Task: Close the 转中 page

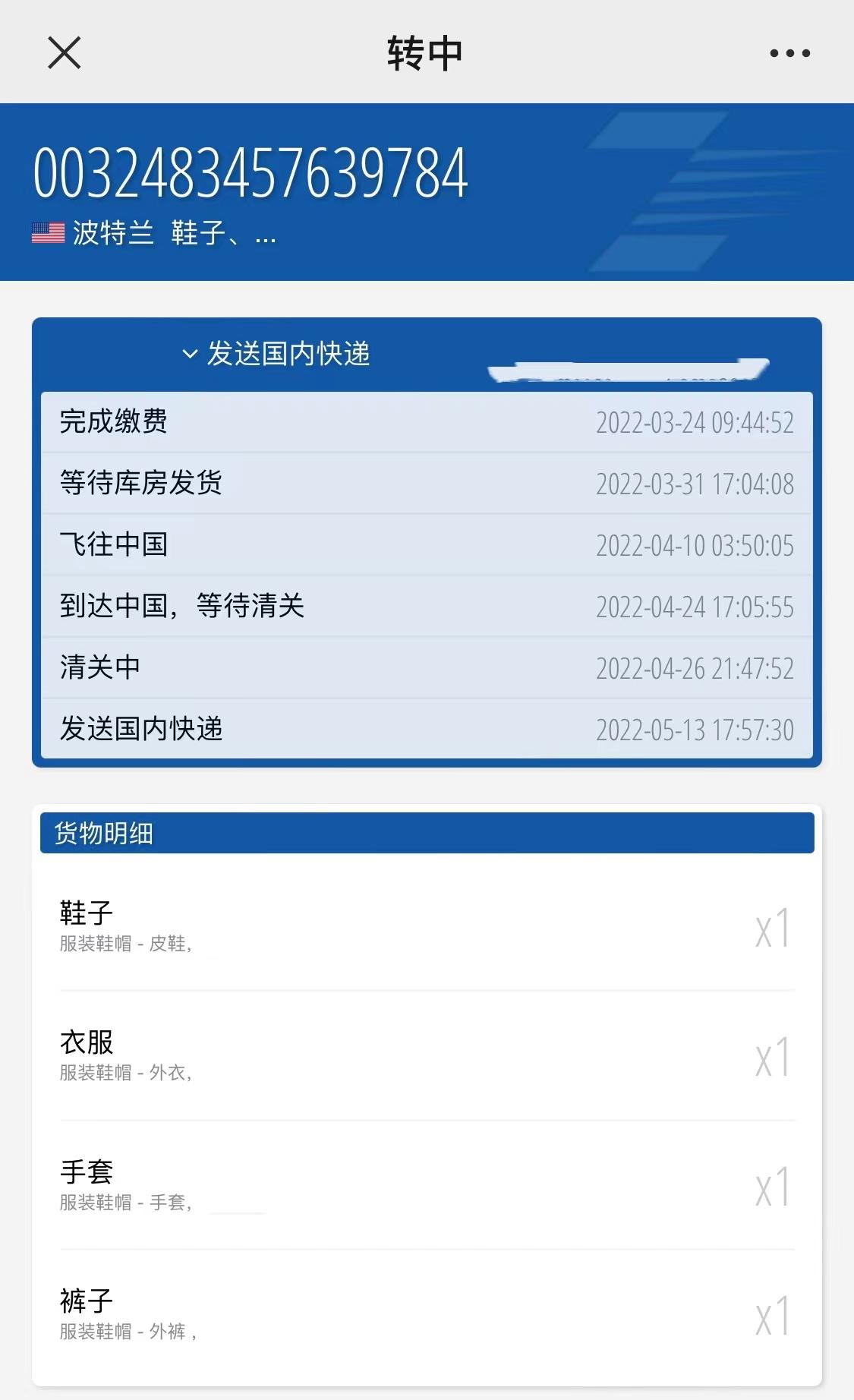Action: click(65, 53)
